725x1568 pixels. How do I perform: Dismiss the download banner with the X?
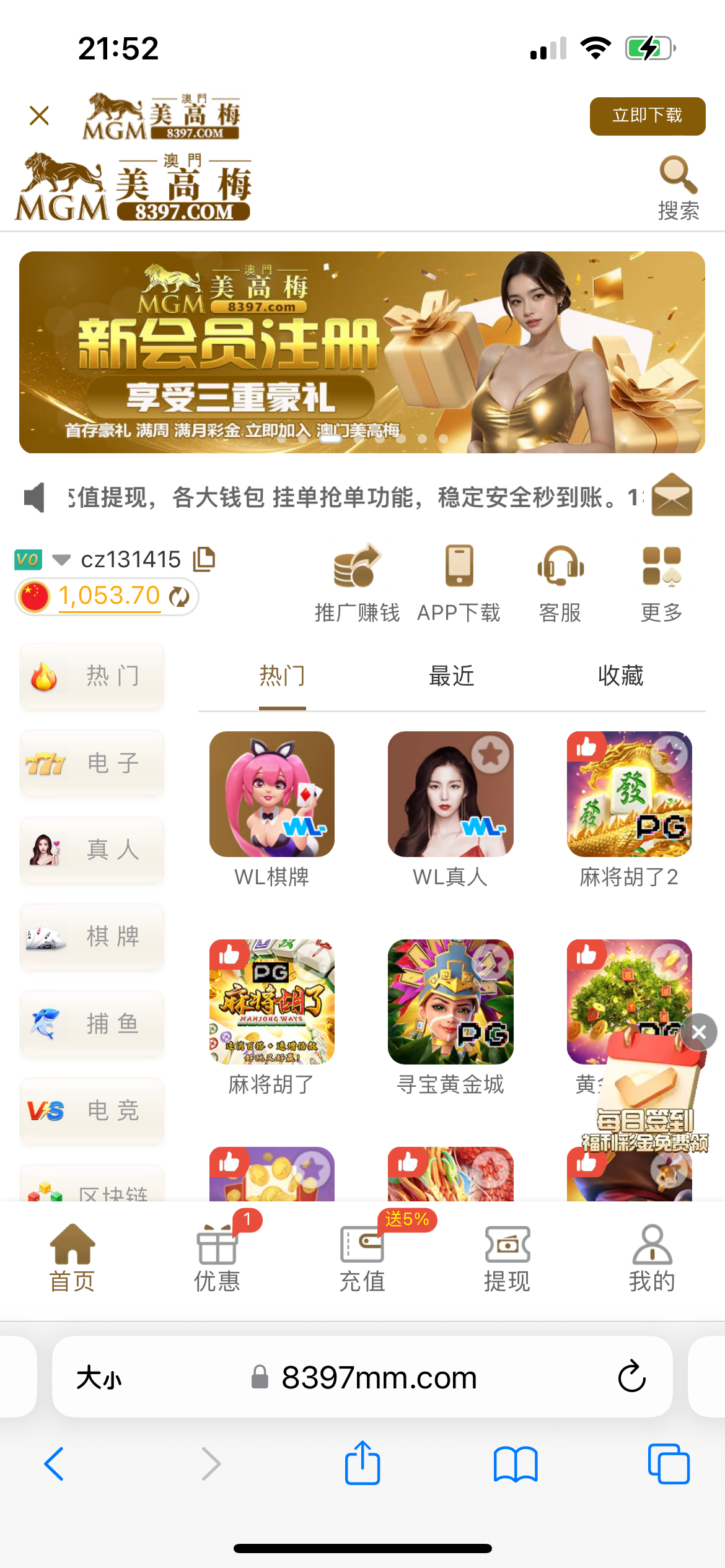(x=39, y=116)
